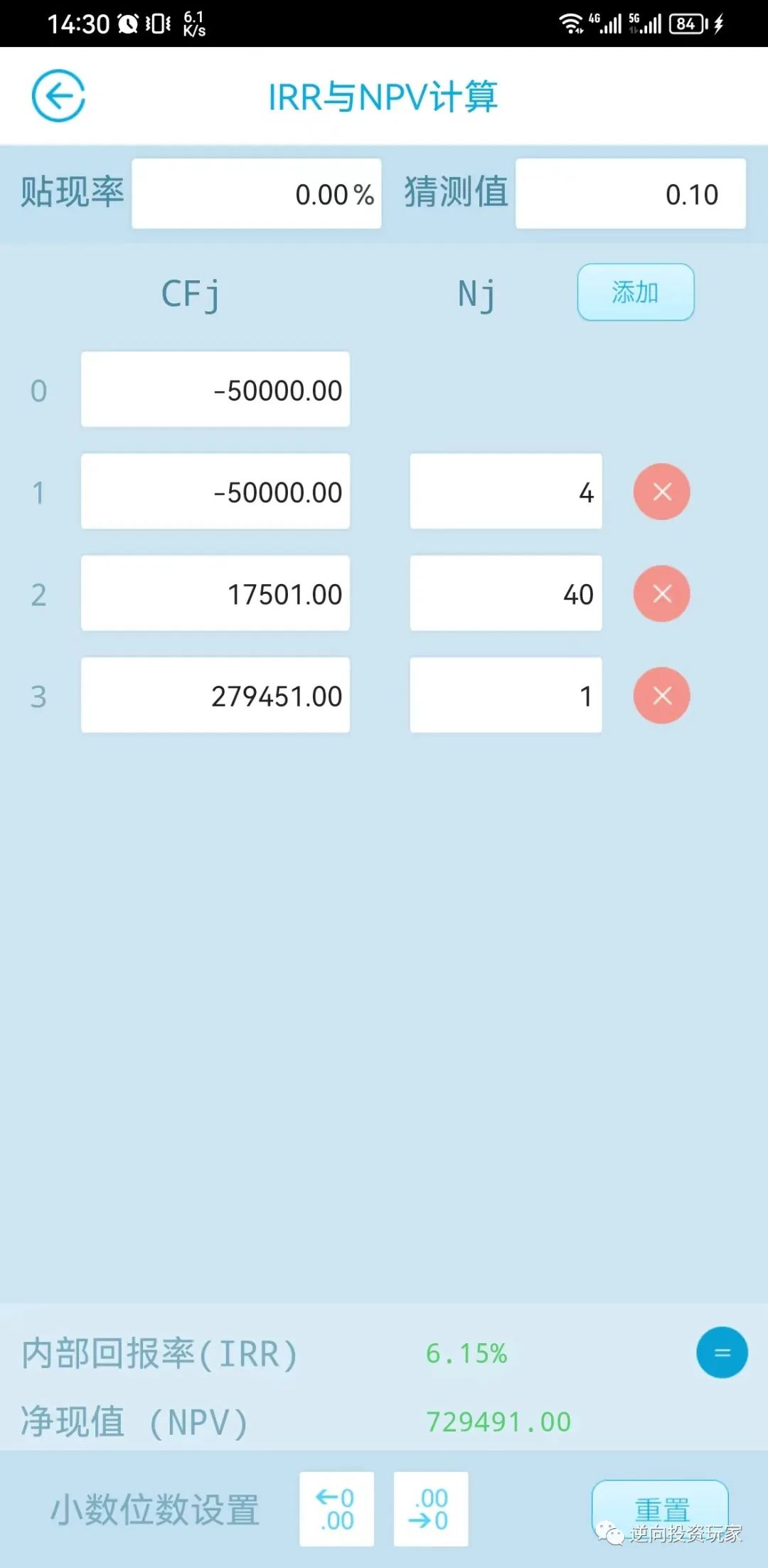Delete cash flow row 3

(661, 695)
